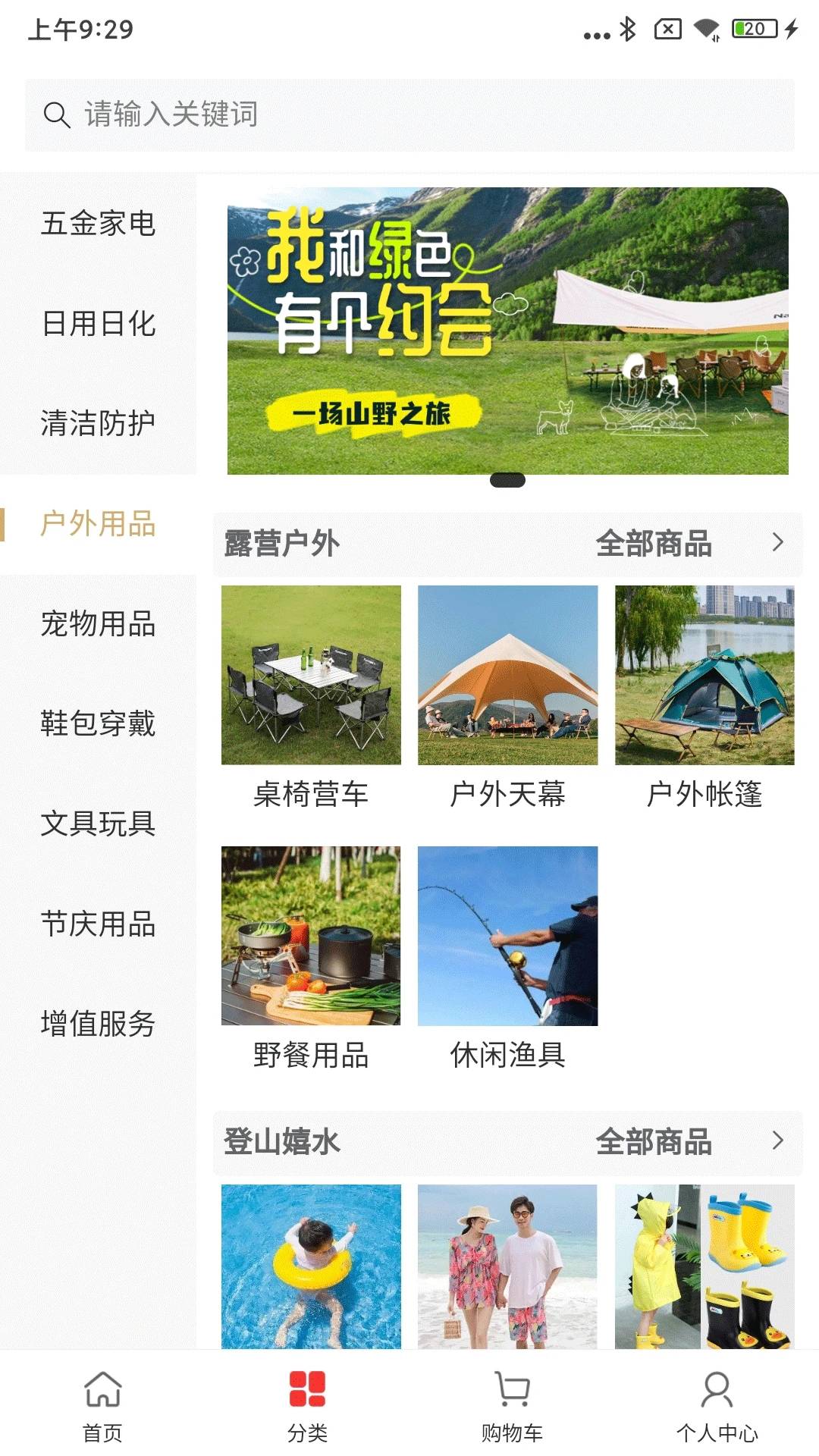This screenshot has height=1456, width=819.
Task: Select the 鞋包穿戴 category
Action: click(x=99, y=723)
